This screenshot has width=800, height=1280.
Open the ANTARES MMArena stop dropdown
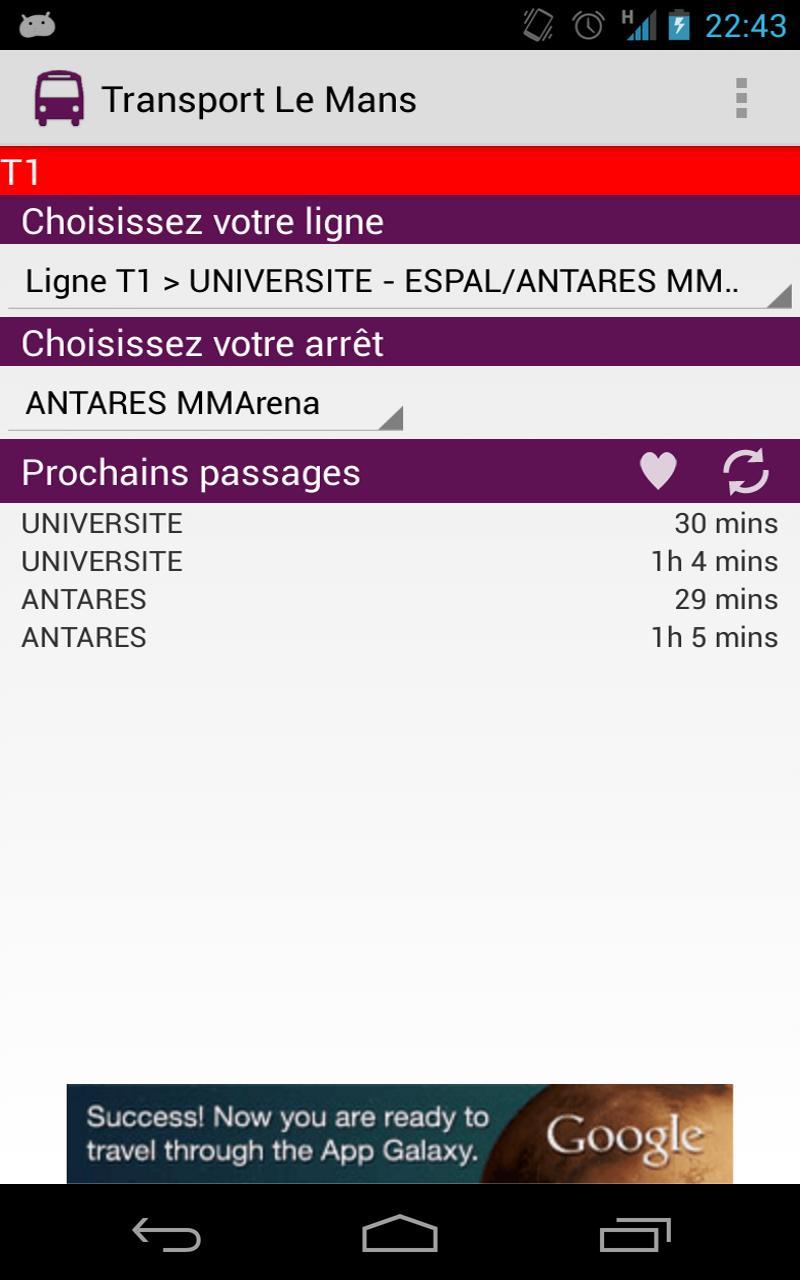[205, 404]
